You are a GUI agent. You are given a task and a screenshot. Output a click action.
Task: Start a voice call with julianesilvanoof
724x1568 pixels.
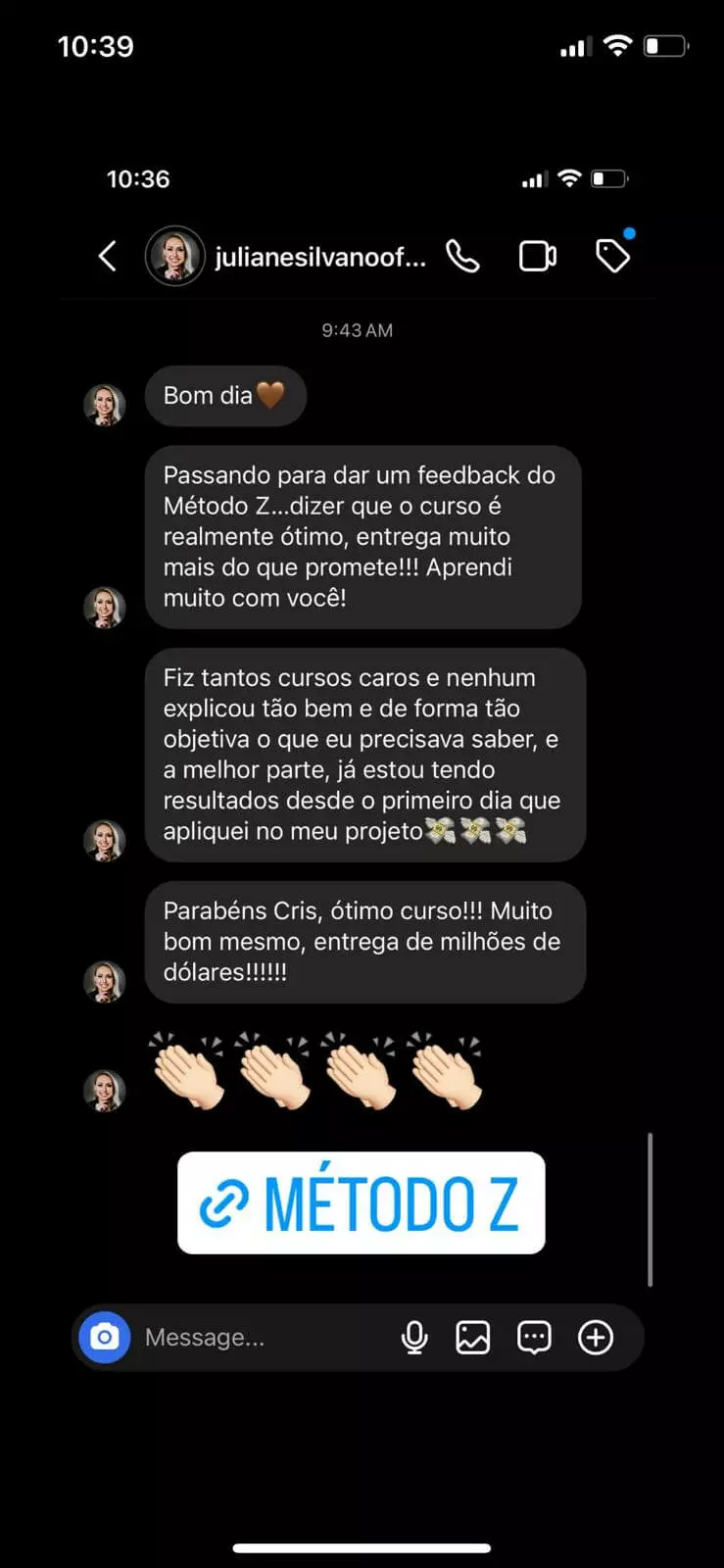[x=461, y=255]
